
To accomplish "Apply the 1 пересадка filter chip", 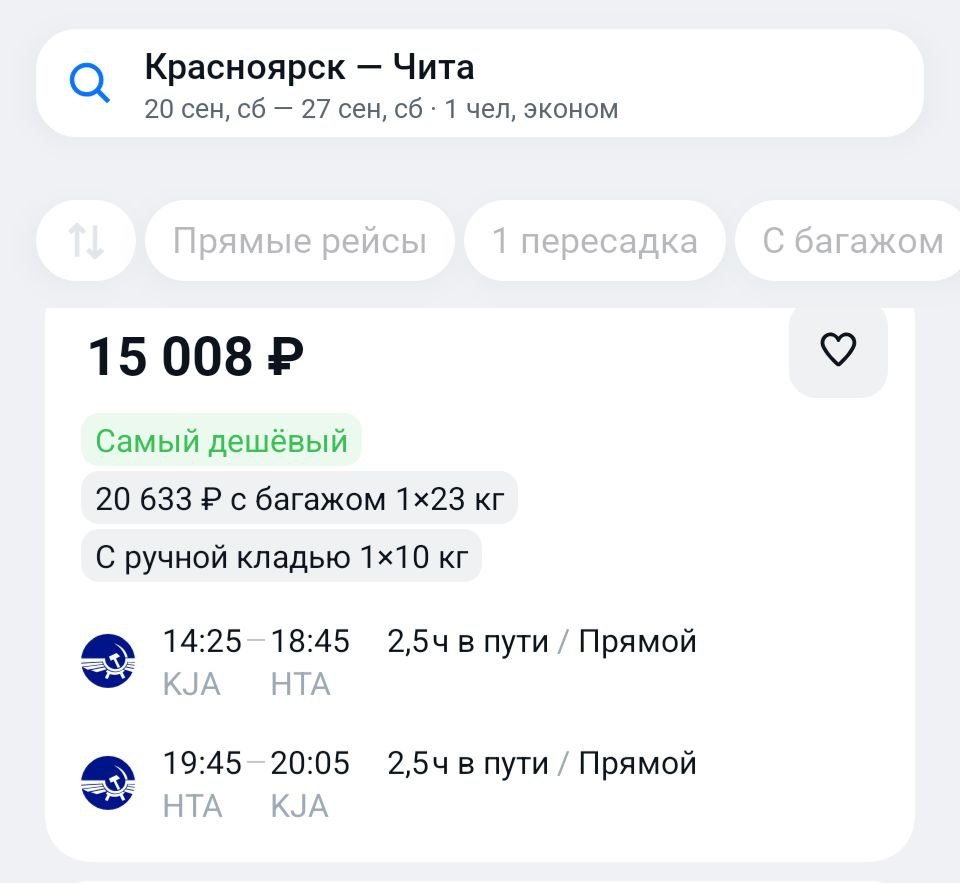I will pyautogui.click(x=594, y=241).
